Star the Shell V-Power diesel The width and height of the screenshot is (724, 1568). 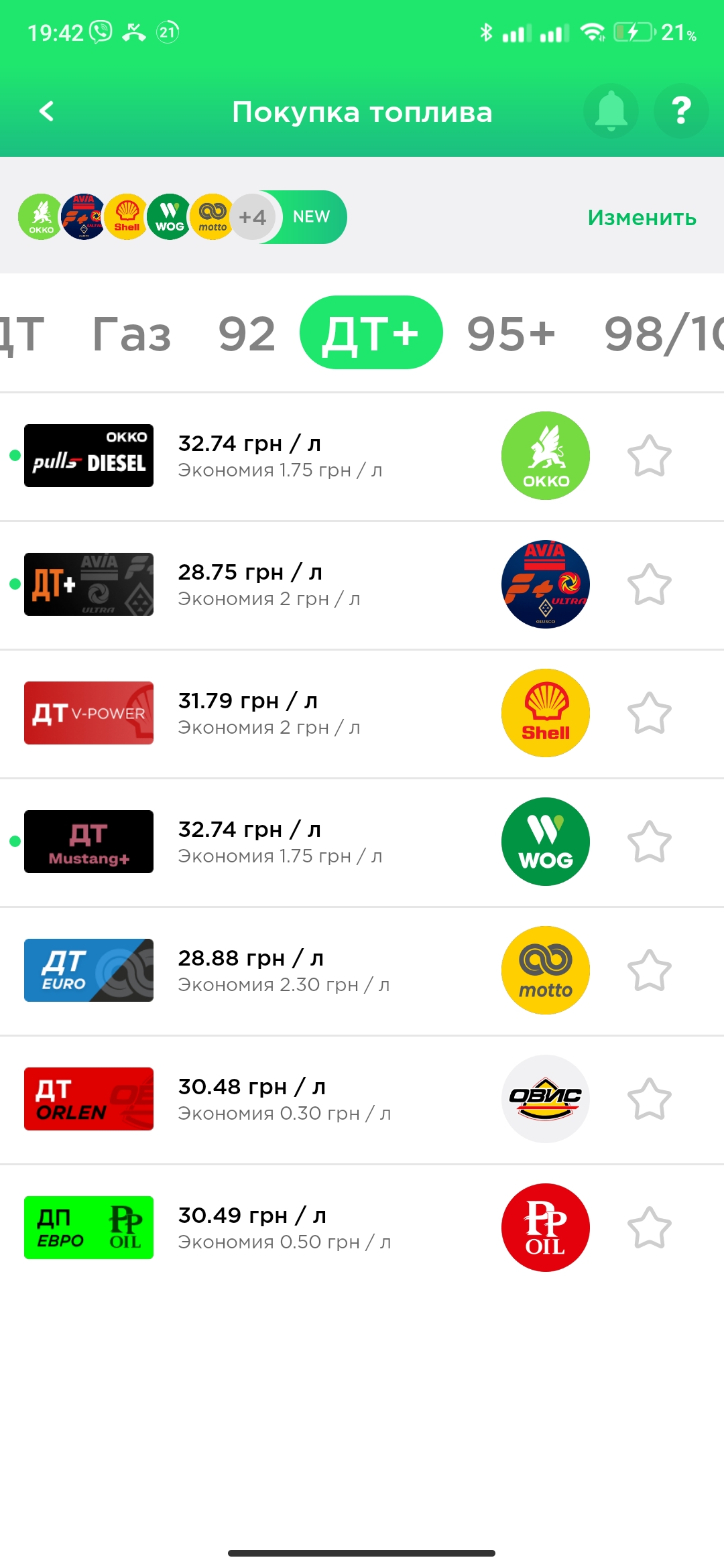pos(649,714)
